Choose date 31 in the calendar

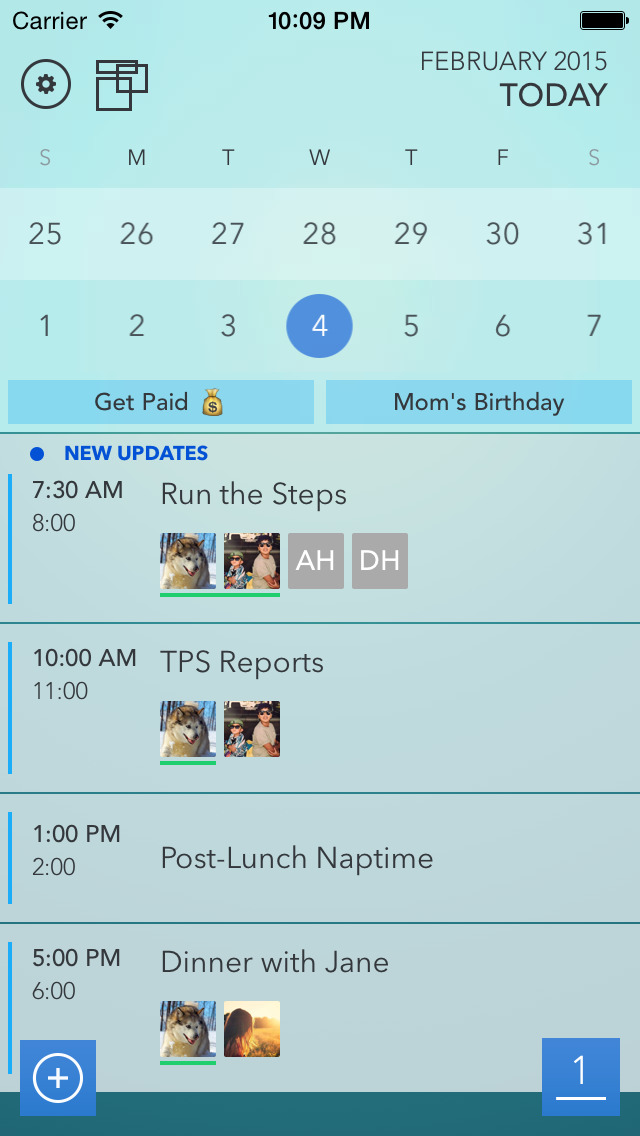click(x=593, y=234)
